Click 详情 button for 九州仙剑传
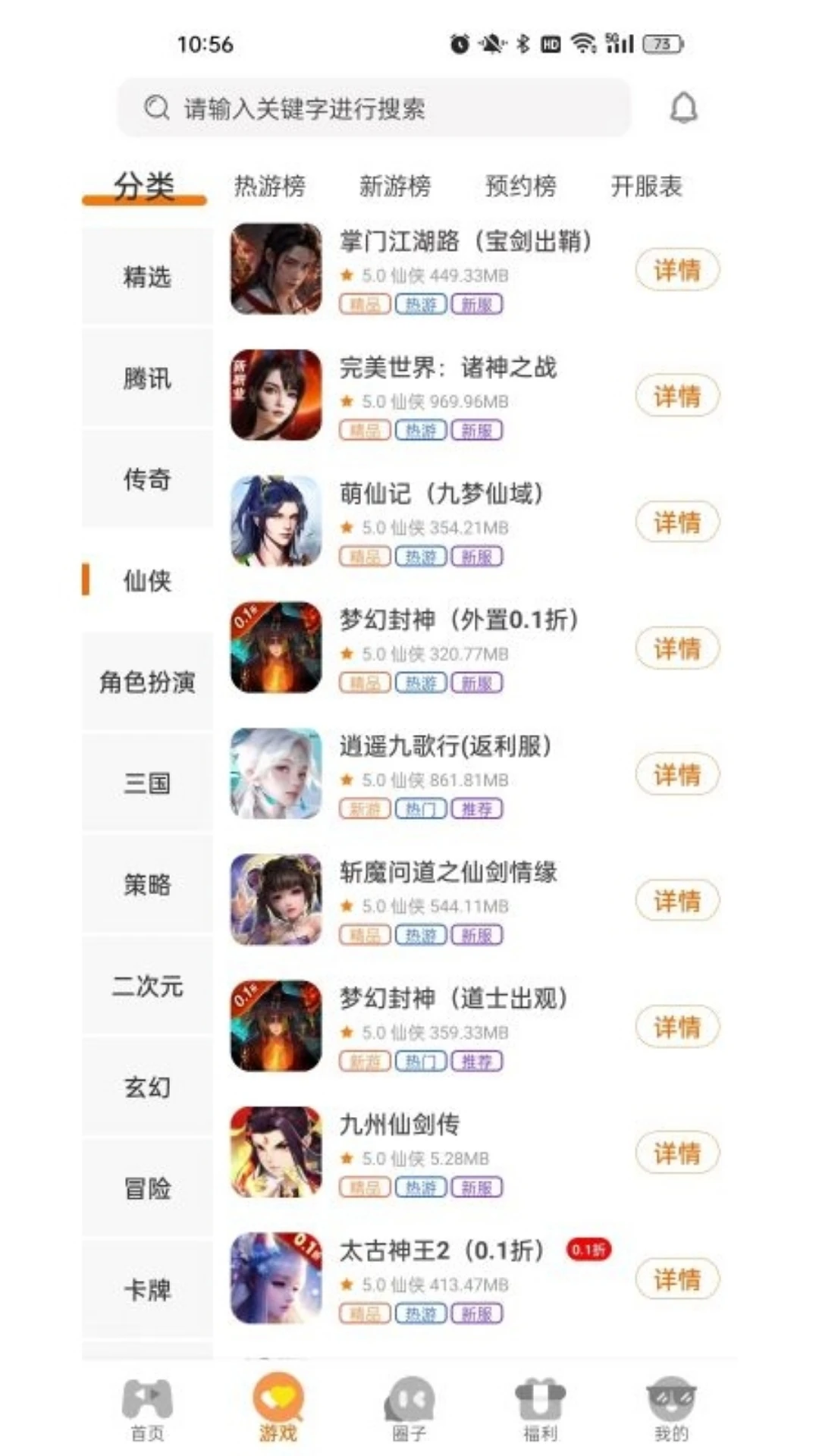This screenshot has height=1456, width=819. (x=677, y=1153)
